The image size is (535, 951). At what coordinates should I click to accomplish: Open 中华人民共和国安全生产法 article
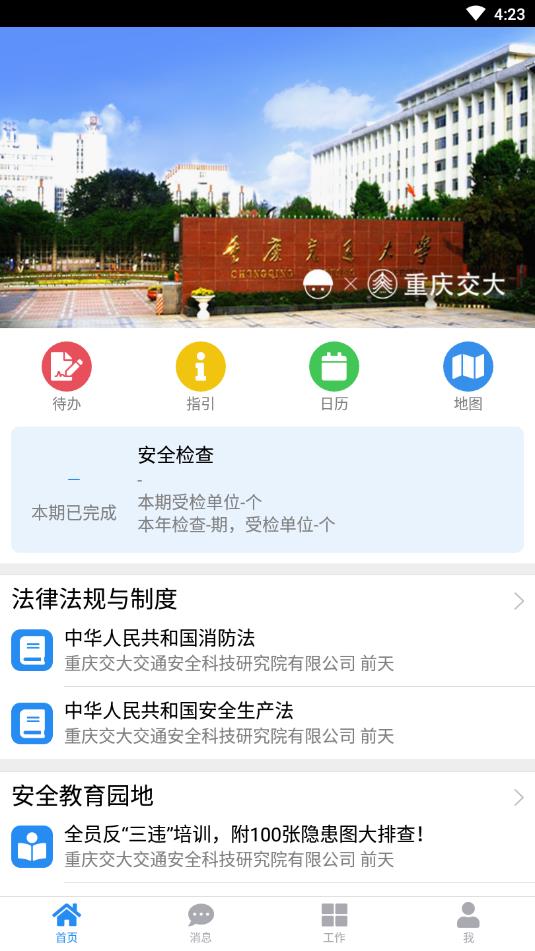(x=268, y=723)
